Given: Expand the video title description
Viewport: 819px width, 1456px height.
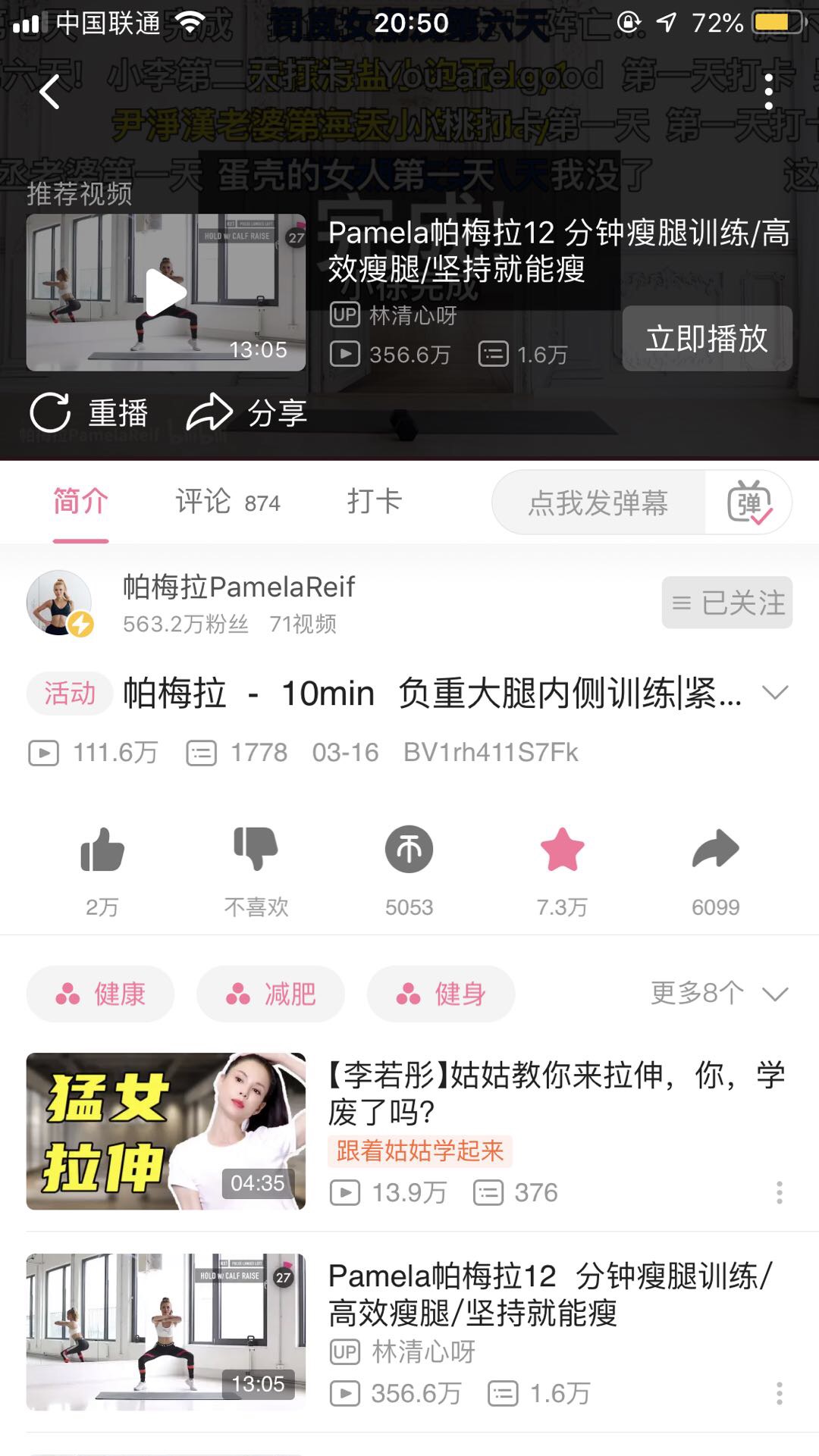Looking at the screenshot, I should 775,693.
